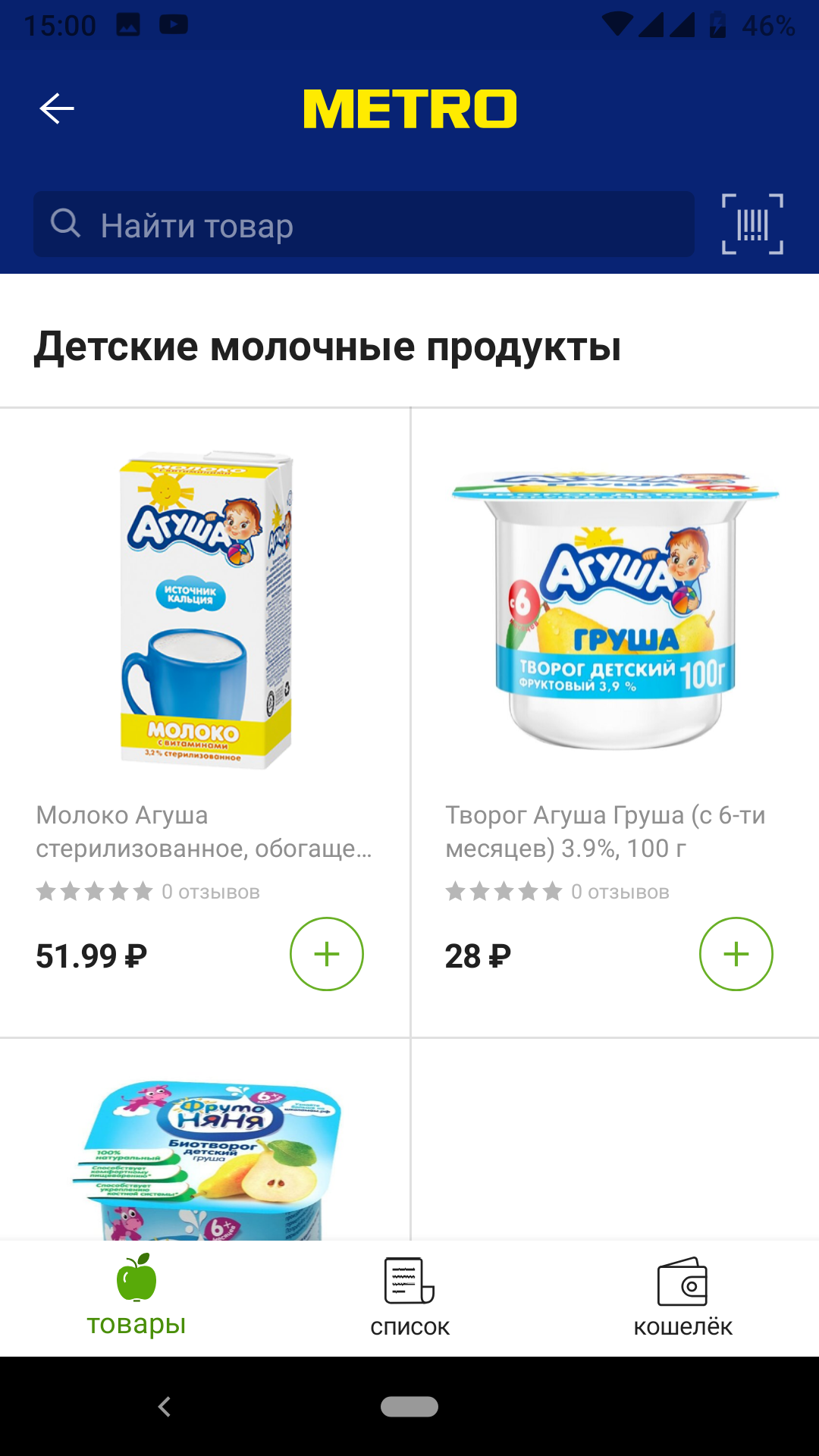Go back using the header arrow
Screen dimensions: 819x1456
pos(57,108)
